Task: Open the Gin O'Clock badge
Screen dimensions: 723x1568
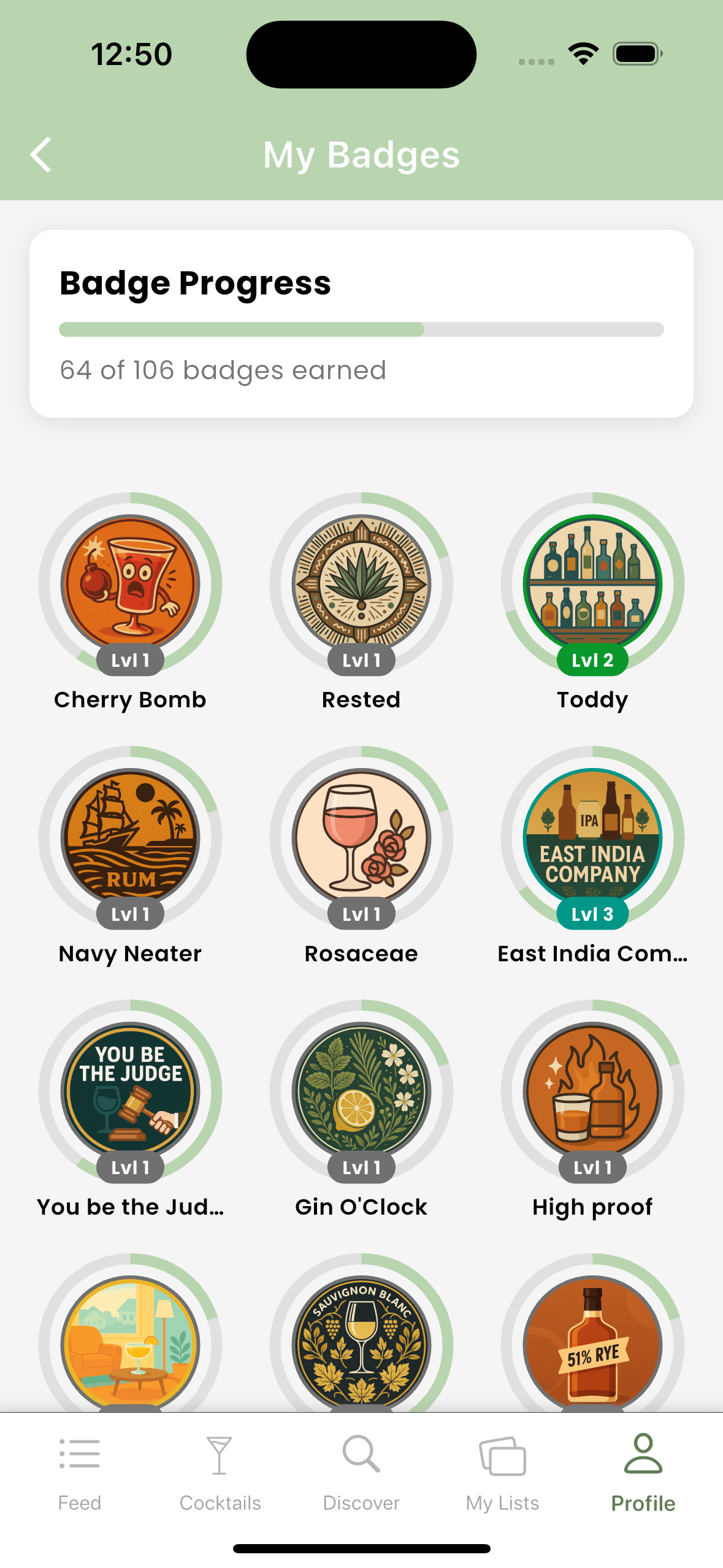Action: click(x=361, y=1092)
